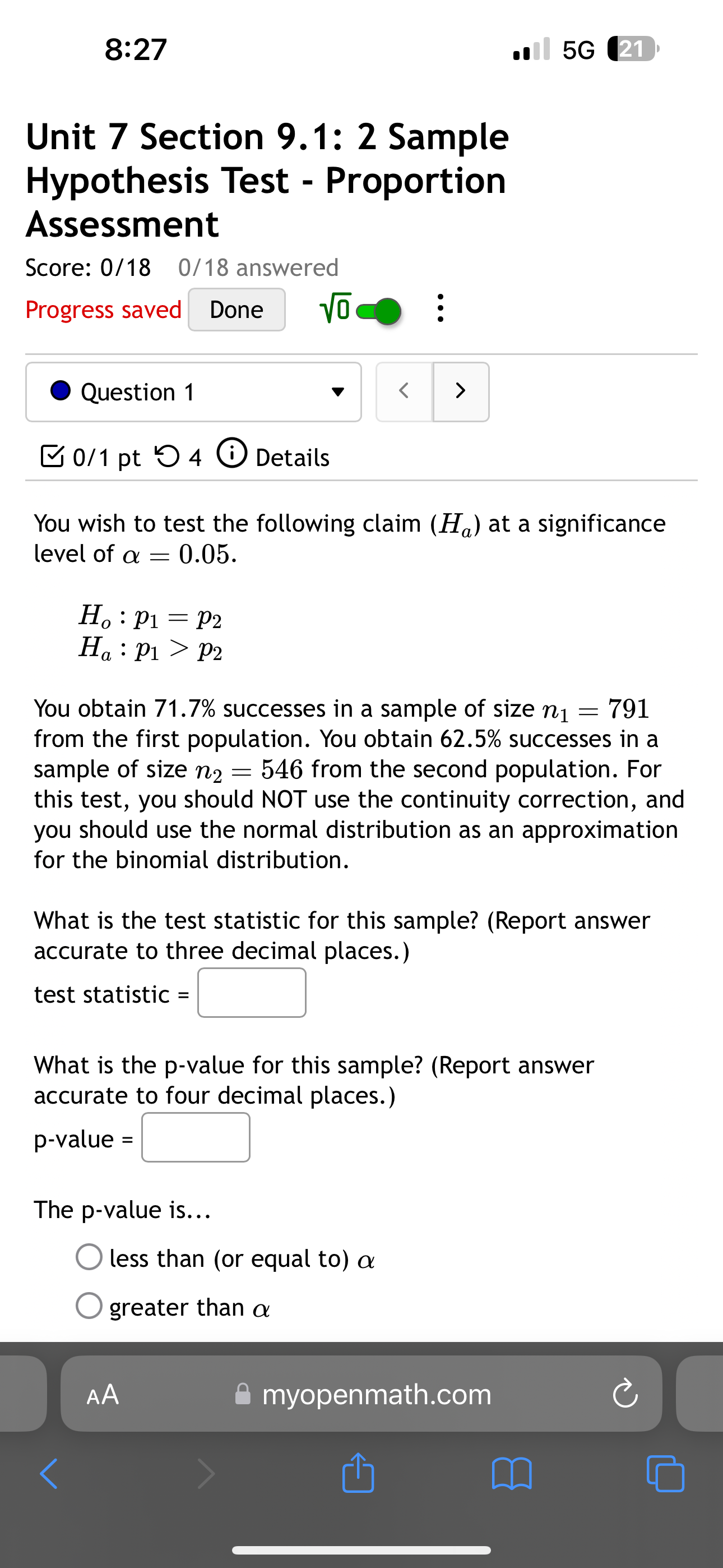Viewport: 723px width, 1568px height.
Task: Open the Safari tabs overview icon
Action: [666, 1473]
